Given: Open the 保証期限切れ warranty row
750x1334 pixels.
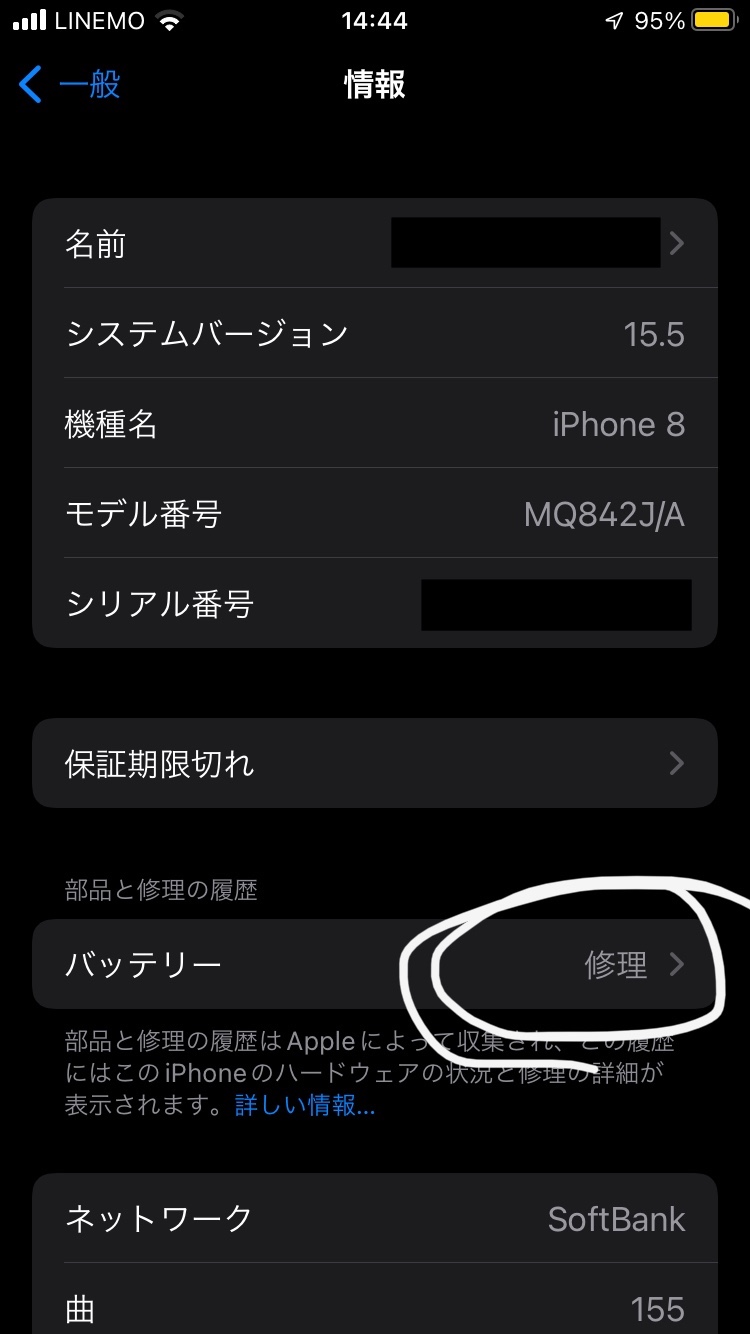Looking at the screenshot, I should pyautogui.click(x=375, y=764).
